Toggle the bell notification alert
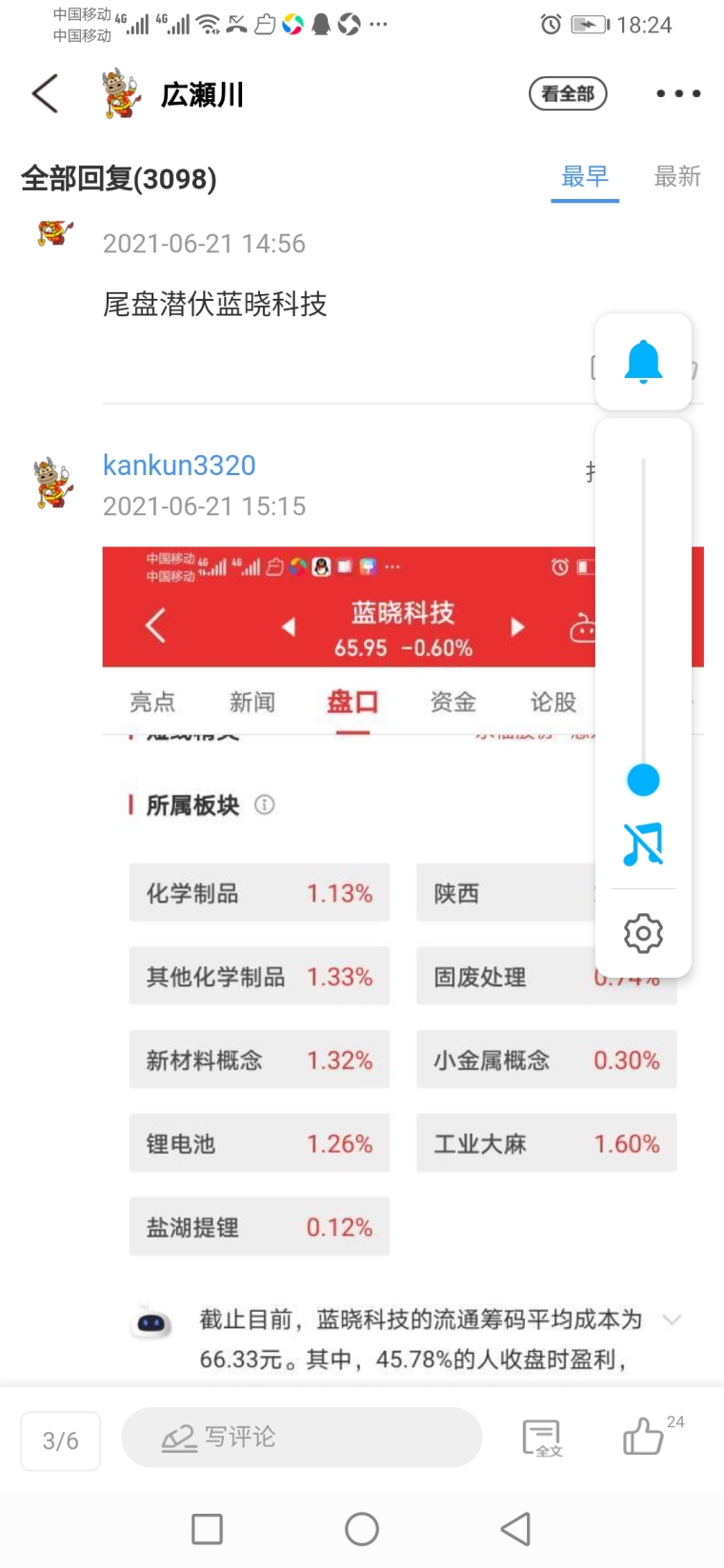724x1568 pixels. [x=643, y=362]
